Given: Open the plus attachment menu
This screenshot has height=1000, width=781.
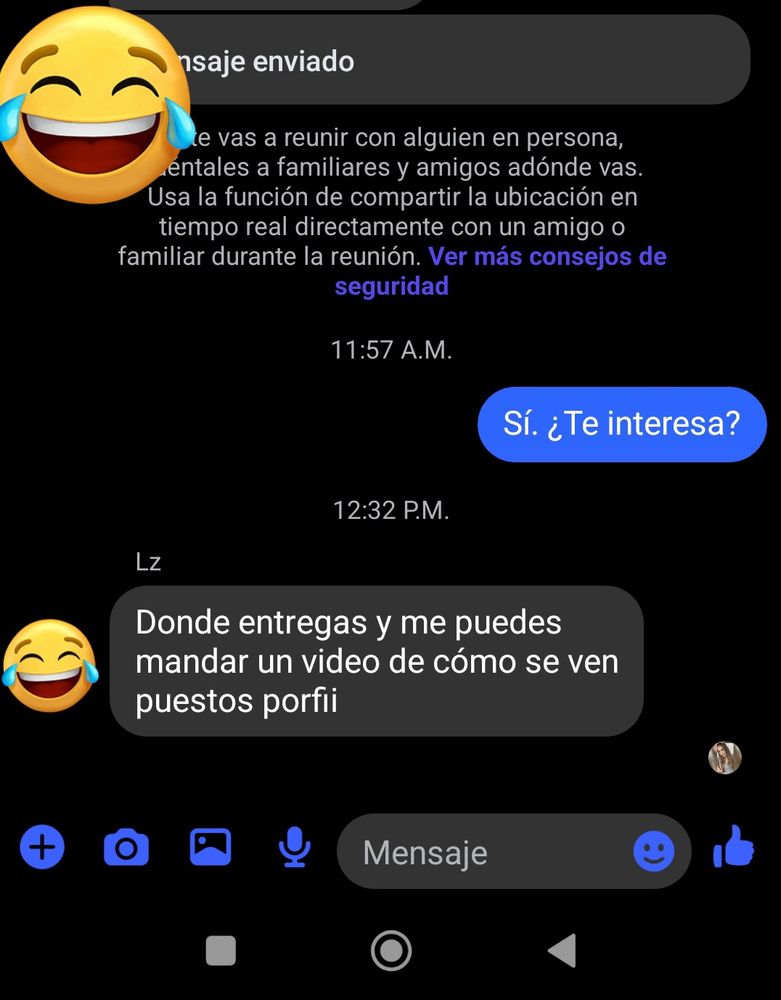Looking at the screenshot, I should [x=42, y=849].
